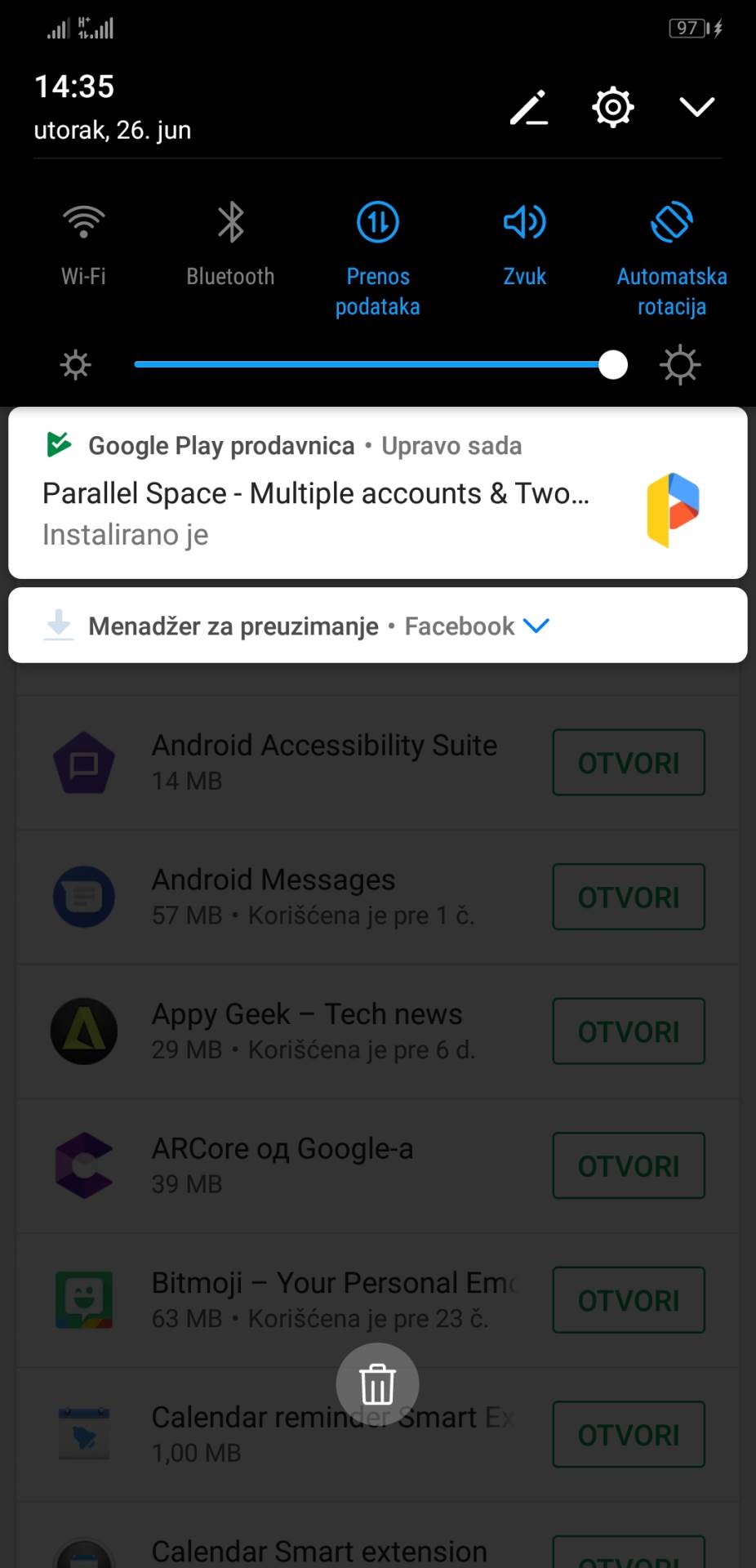
Task: Toggle the Zvuk sound mode
Action: point(524,222)
